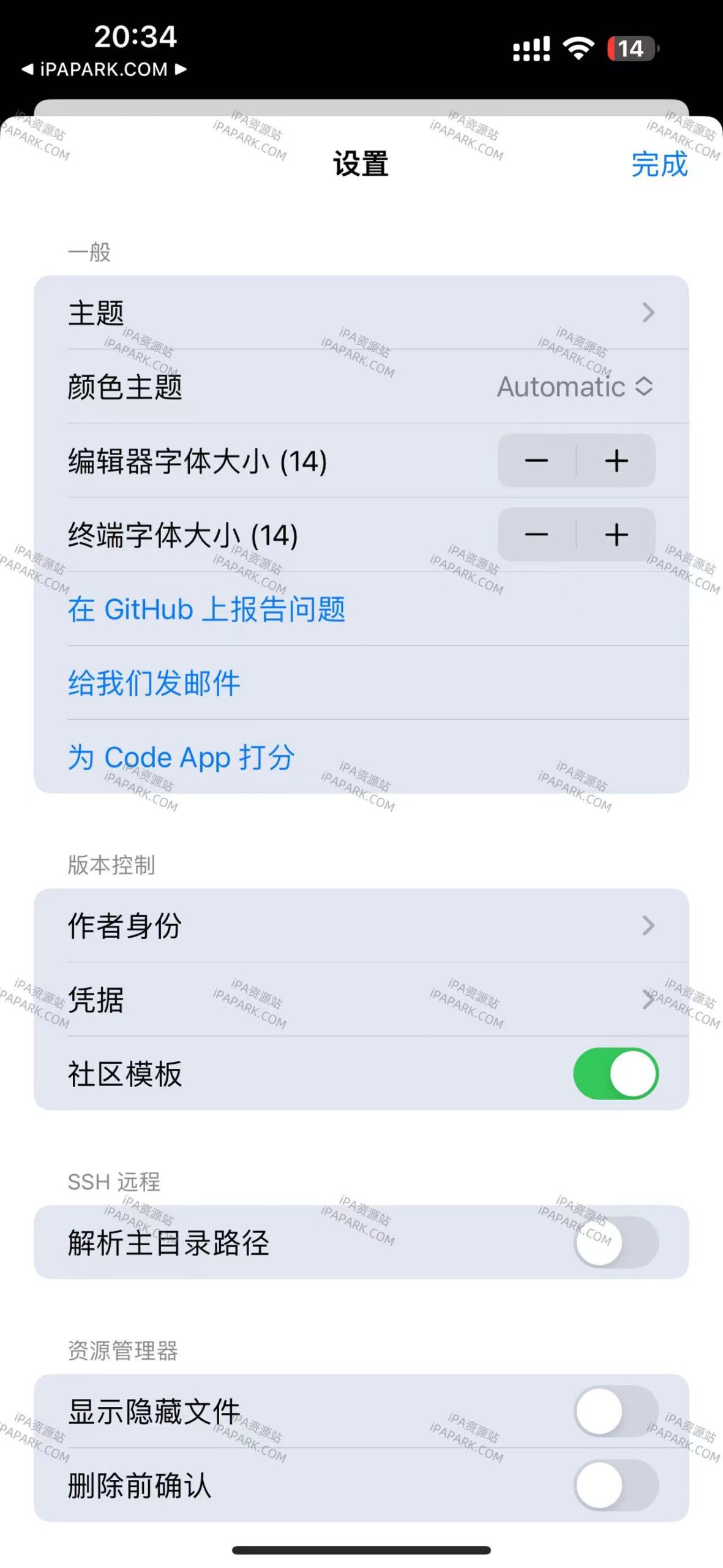Decrease the 编辑器字体大小 with the minus button
Viewport: 723px width, 1568px height.
tap(536, 461)
